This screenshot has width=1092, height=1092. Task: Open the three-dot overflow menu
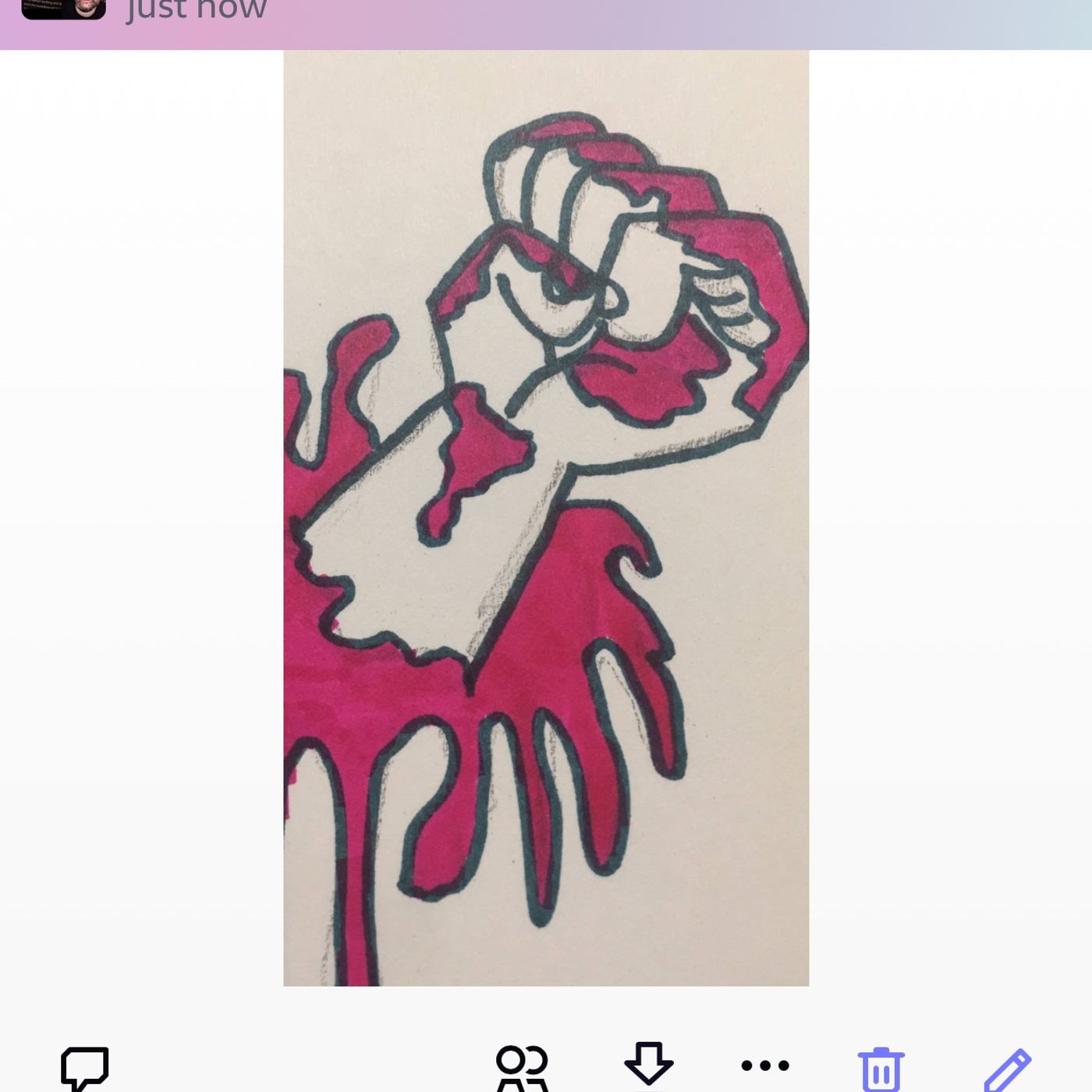coord(764,1065)
